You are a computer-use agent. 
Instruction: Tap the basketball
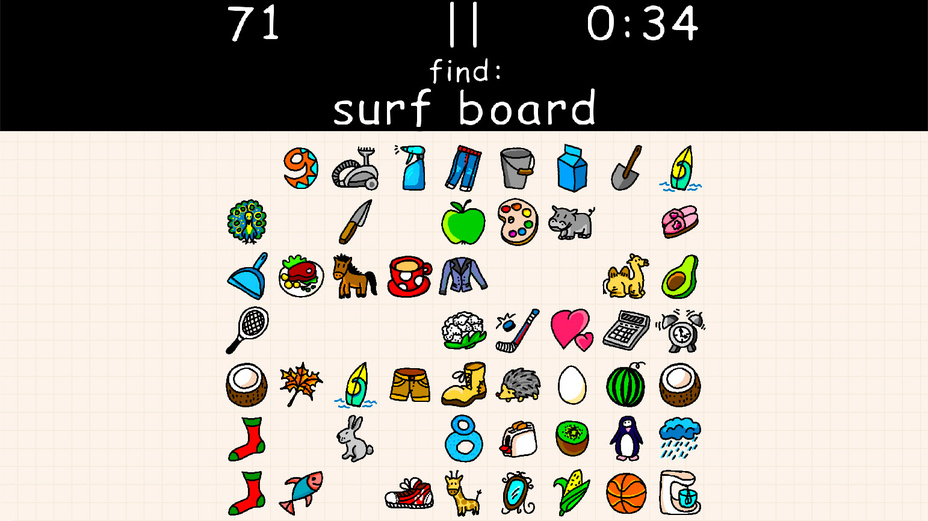point(626,493)
